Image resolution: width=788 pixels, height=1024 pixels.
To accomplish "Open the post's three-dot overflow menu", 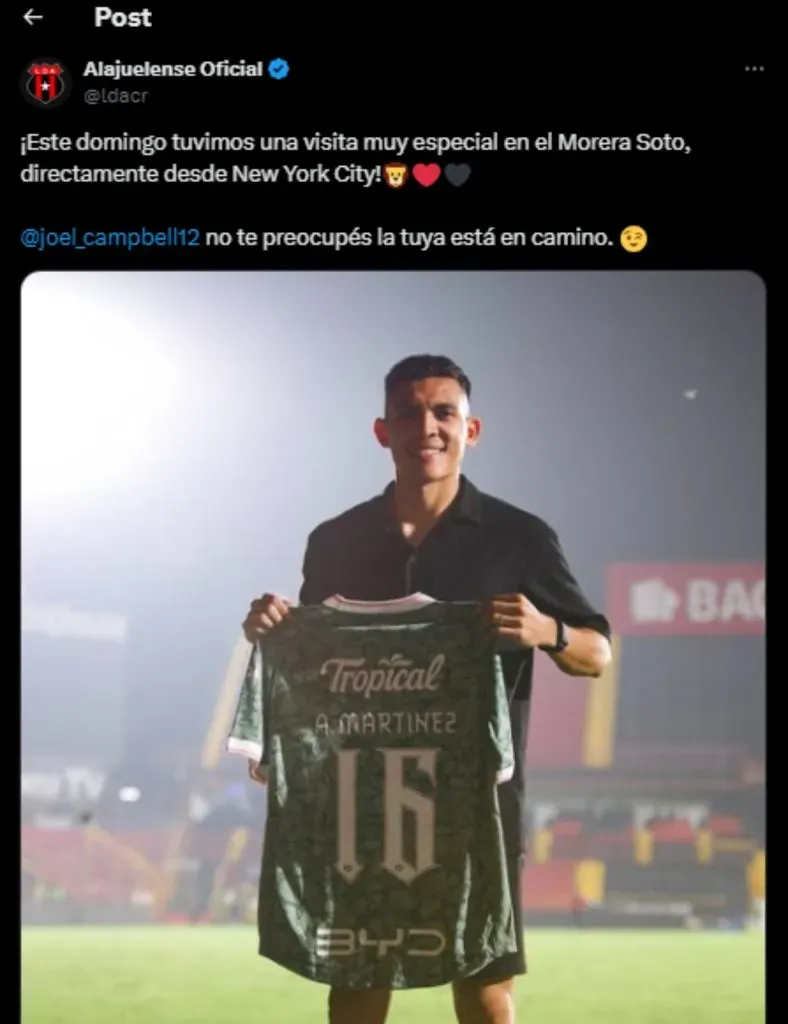I will (754, 69).
